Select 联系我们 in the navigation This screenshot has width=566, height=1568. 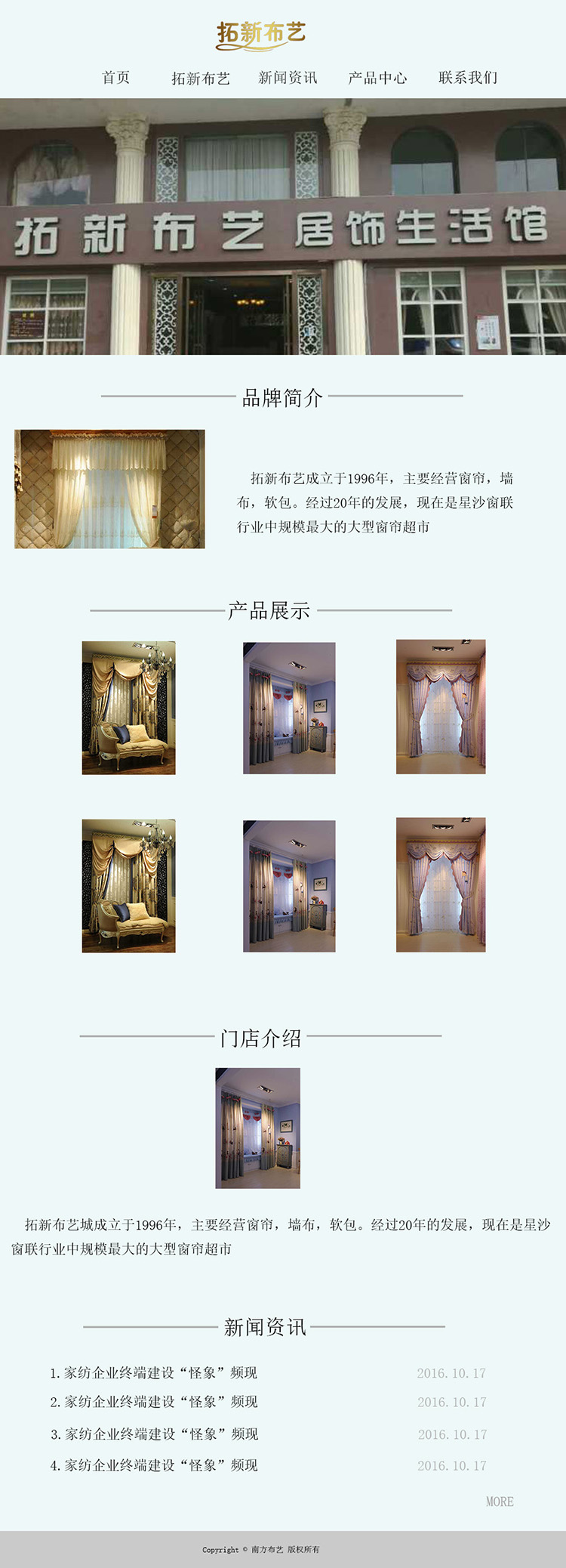click(468, 78)
